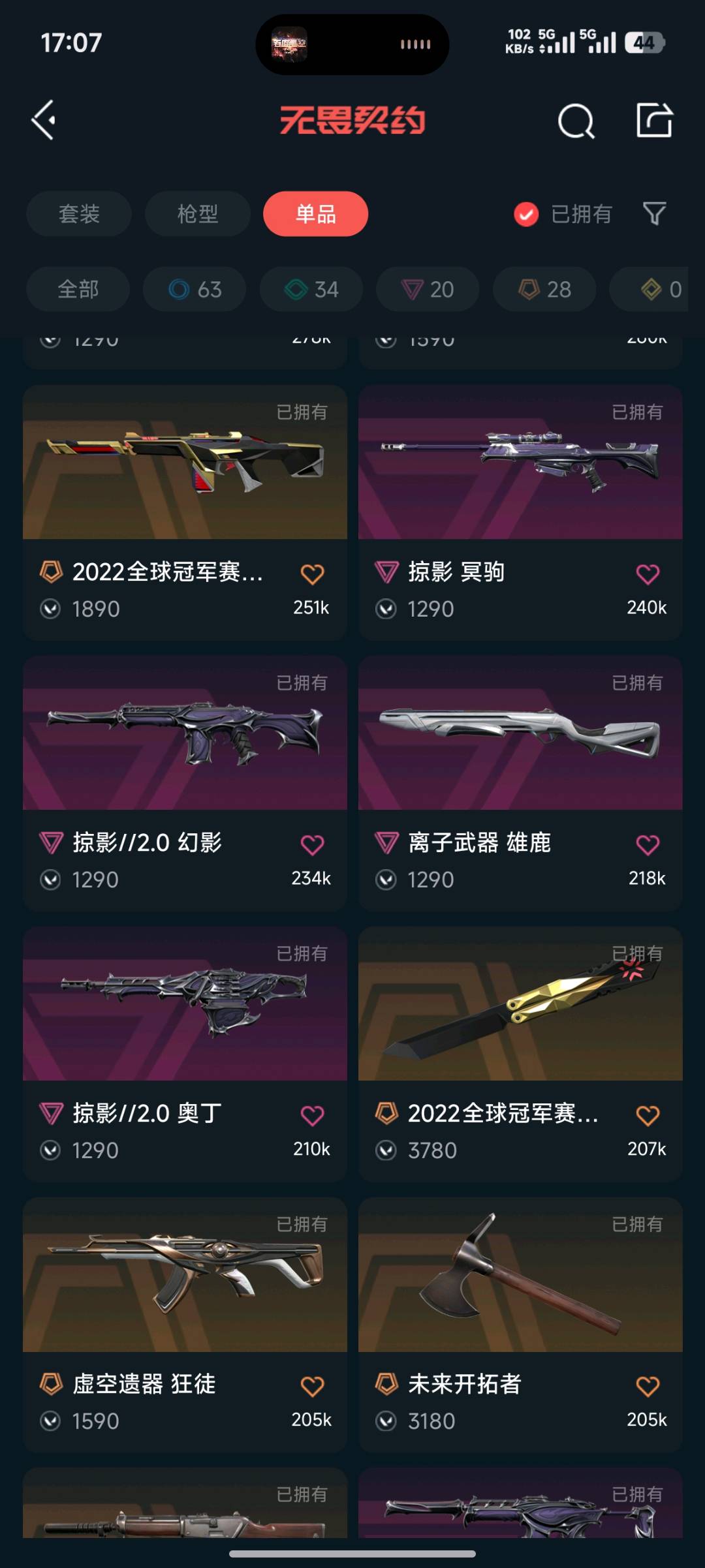Screen dimensions: 705x1568
Task: Toggle the 已拥有 checkbox
Action: pyautogui.click(x=526, y=214)
